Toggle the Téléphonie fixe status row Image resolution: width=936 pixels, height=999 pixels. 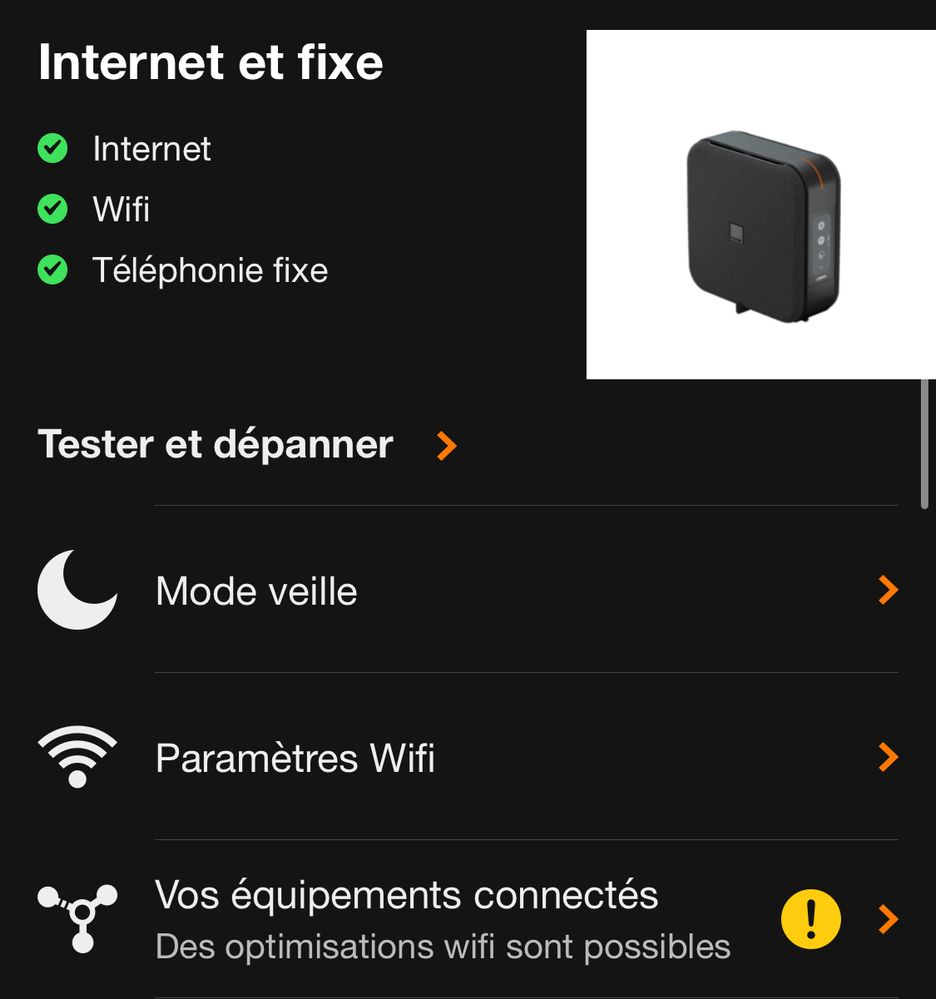209,269
